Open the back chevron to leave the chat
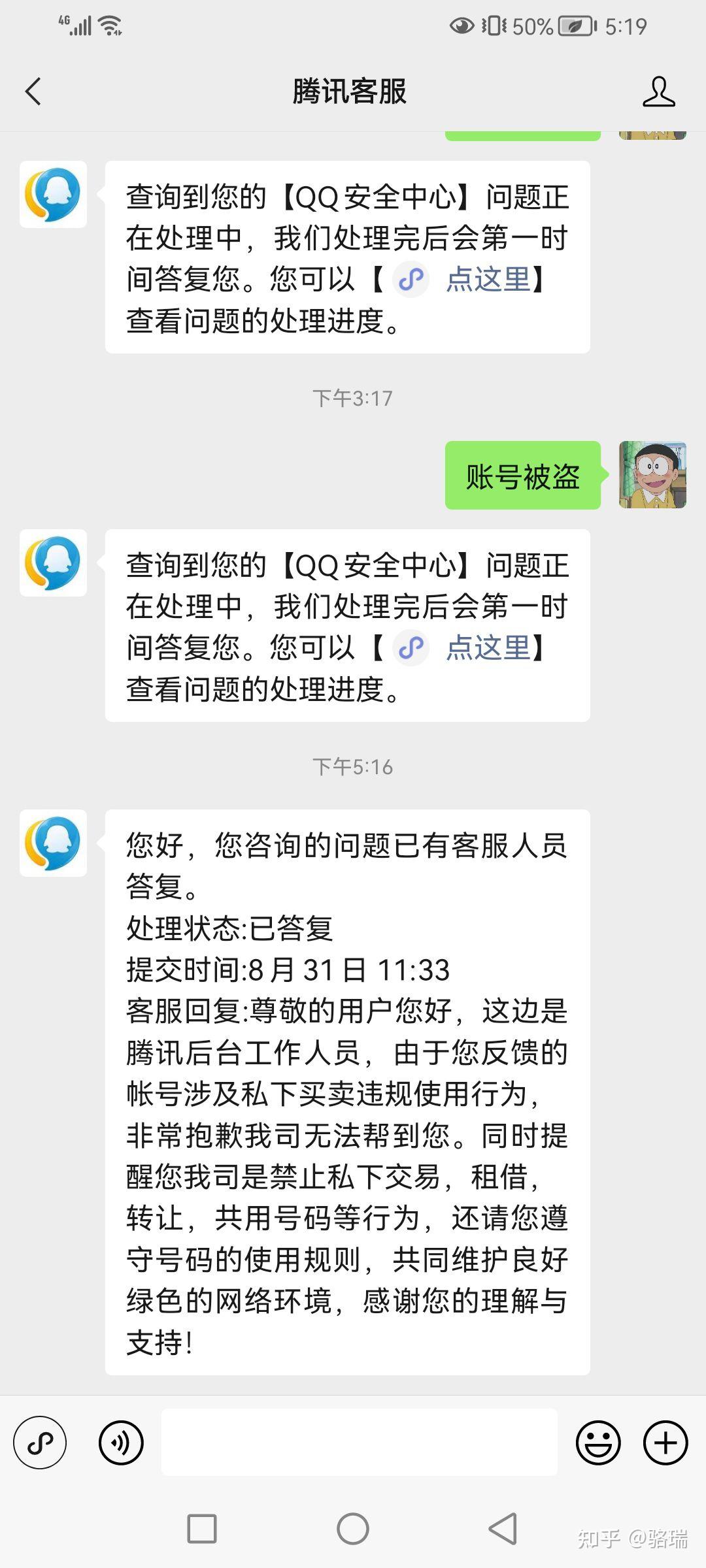Screen dimensions: 706x1568 tap(31, 91)
